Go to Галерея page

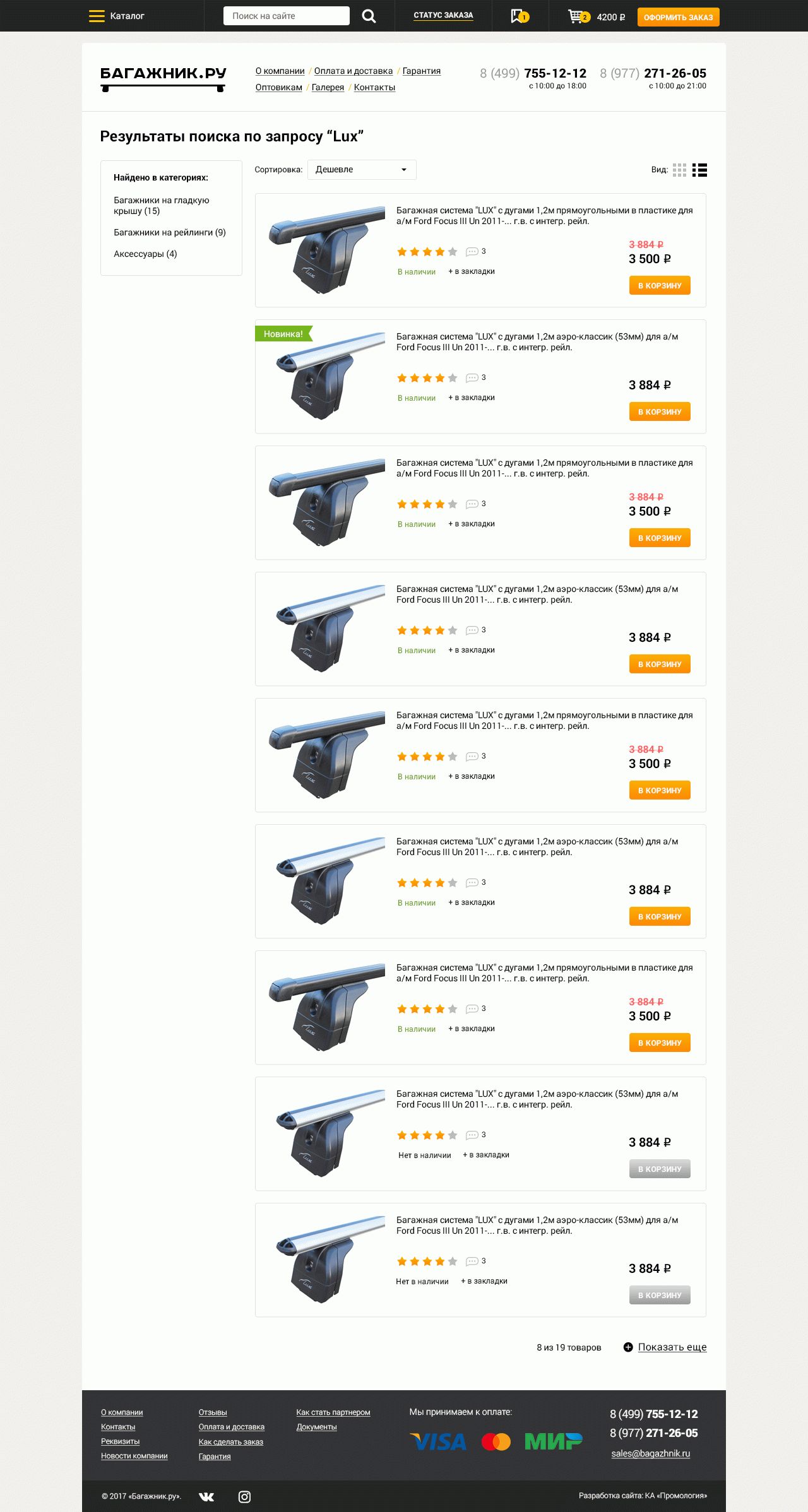(x=328, y=88)
